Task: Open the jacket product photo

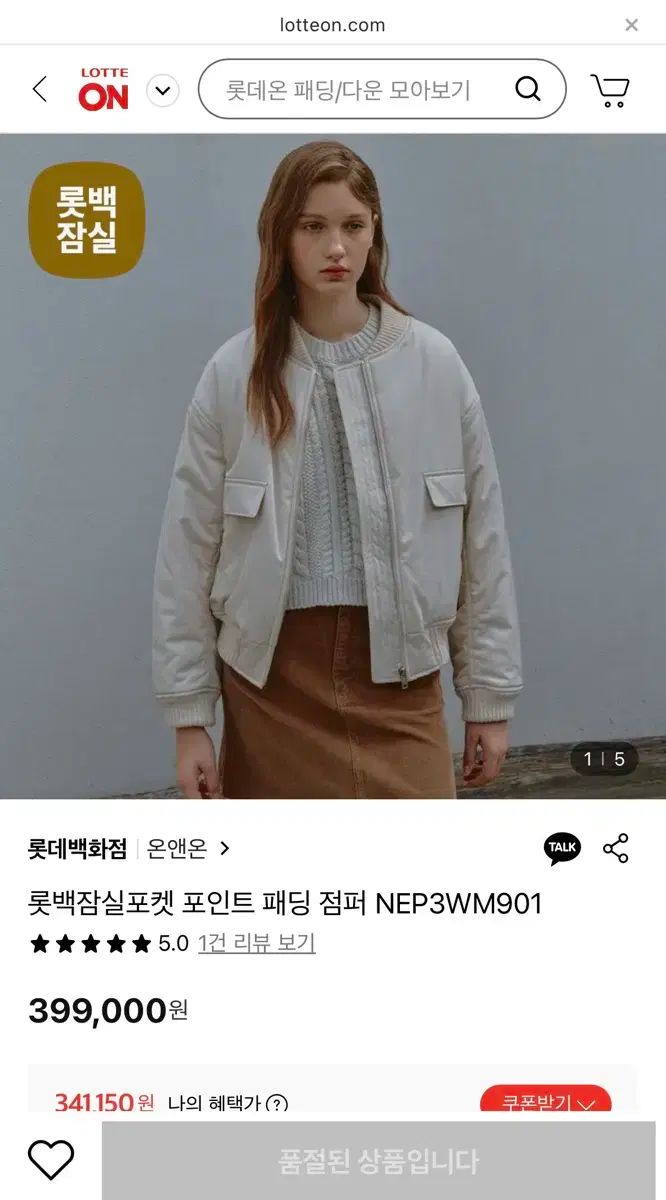Action: tap(333, 465)
